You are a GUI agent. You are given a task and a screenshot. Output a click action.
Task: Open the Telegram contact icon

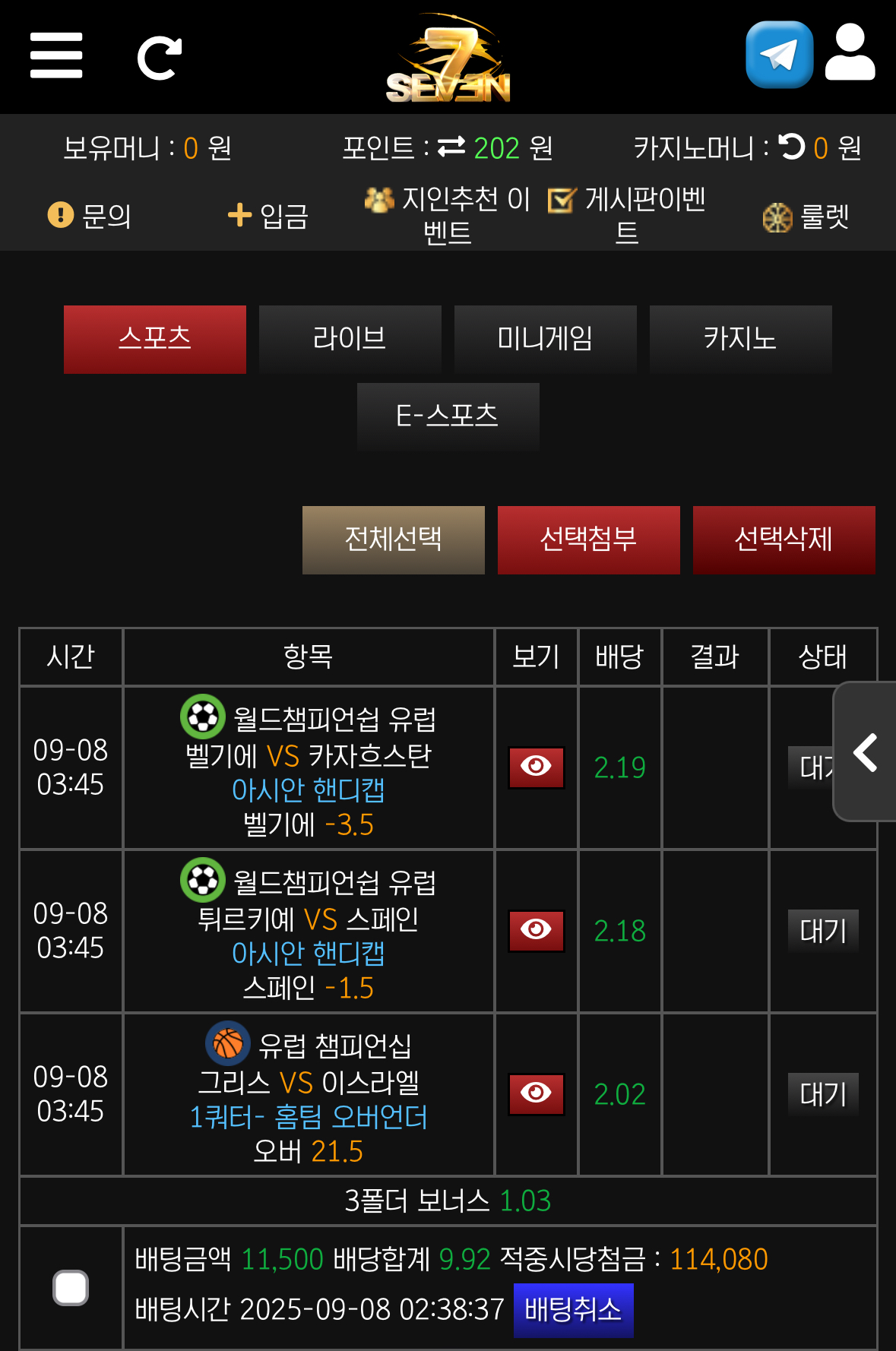point(779,55)
